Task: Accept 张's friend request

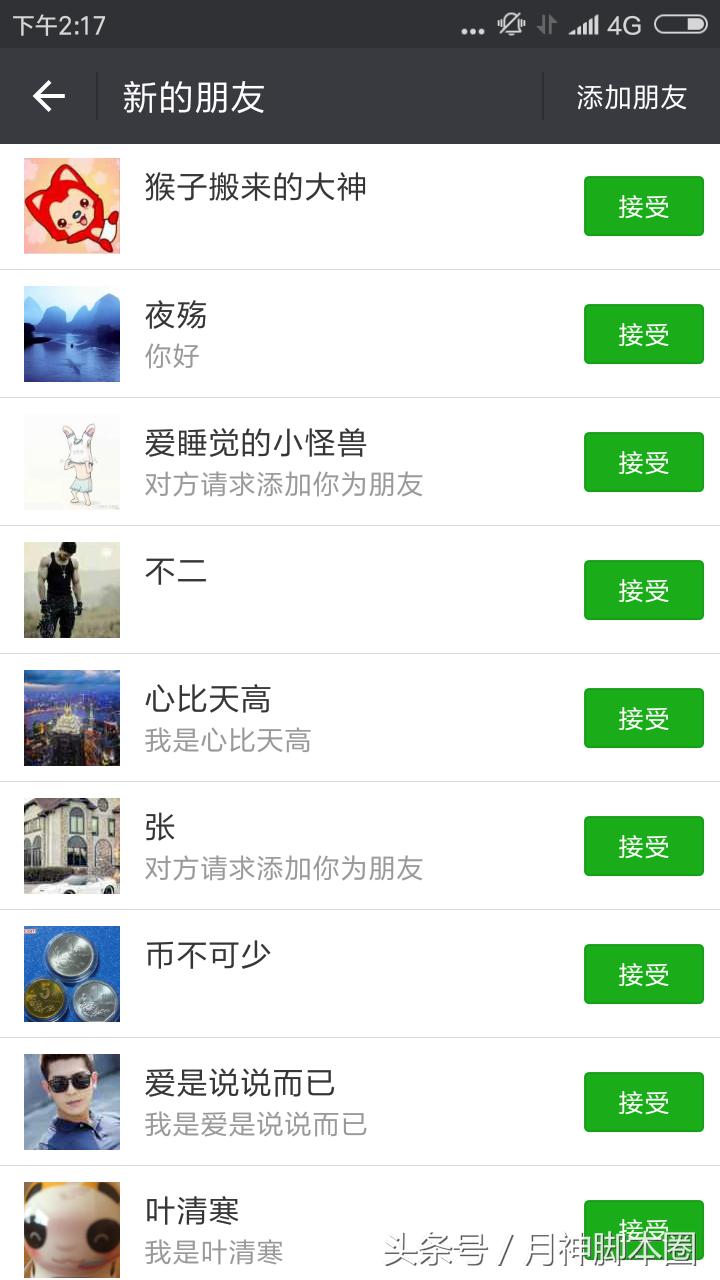Action: coord(643,846)
